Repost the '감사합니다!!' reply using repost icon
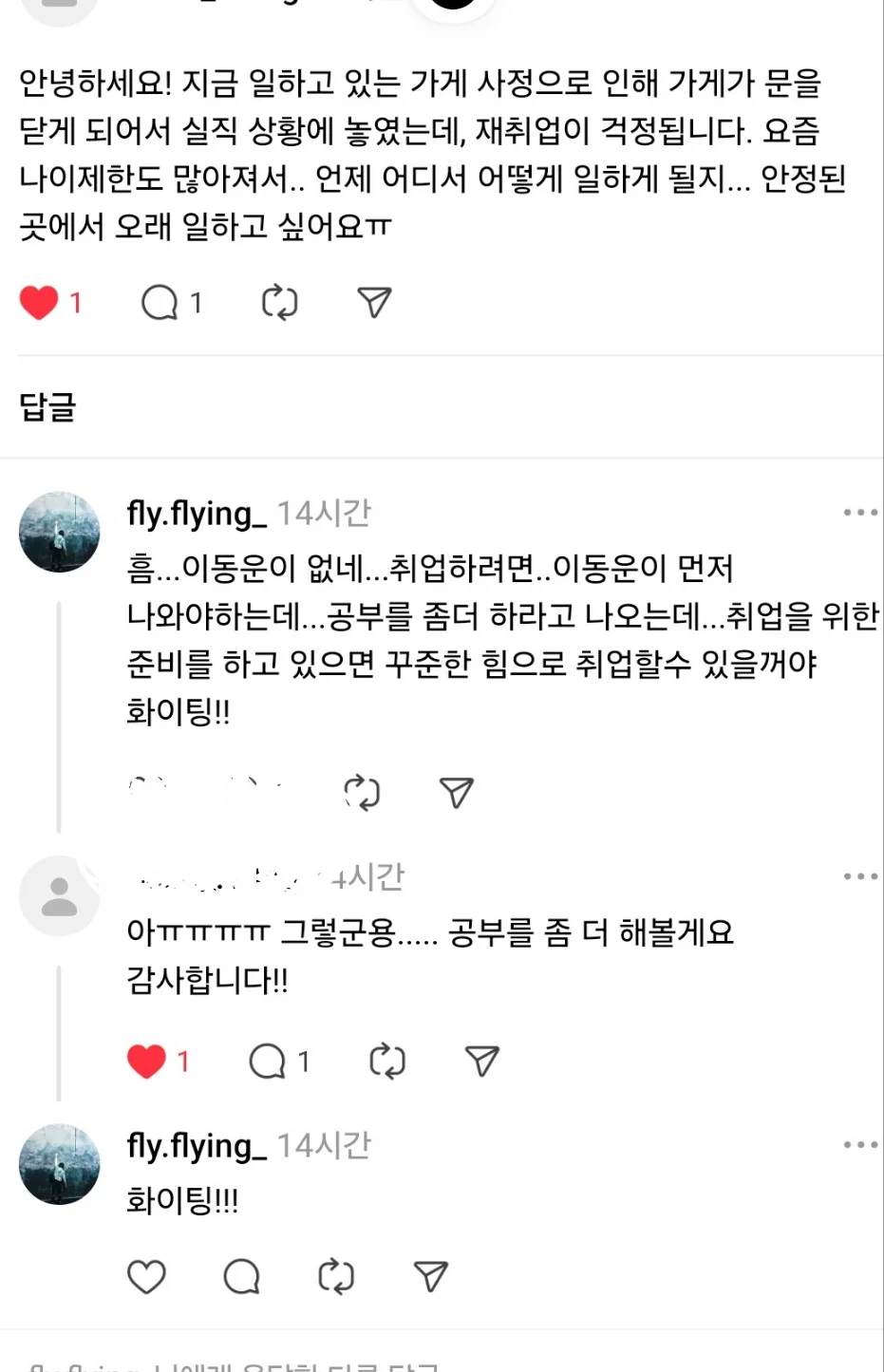Screen dimensions: 884x1372 386,1061
